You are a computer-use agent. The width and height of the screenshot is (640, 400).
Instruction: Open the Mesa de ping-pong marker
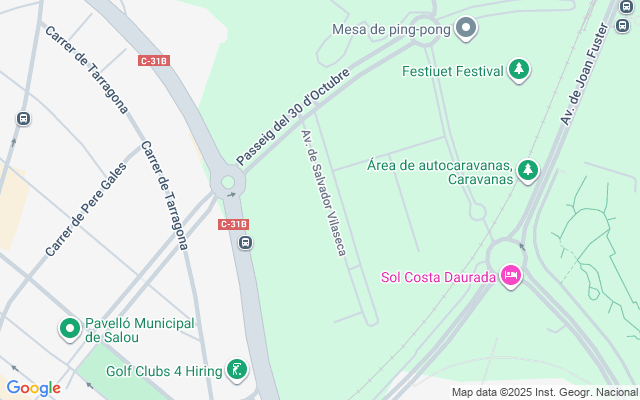click(465, 29)
